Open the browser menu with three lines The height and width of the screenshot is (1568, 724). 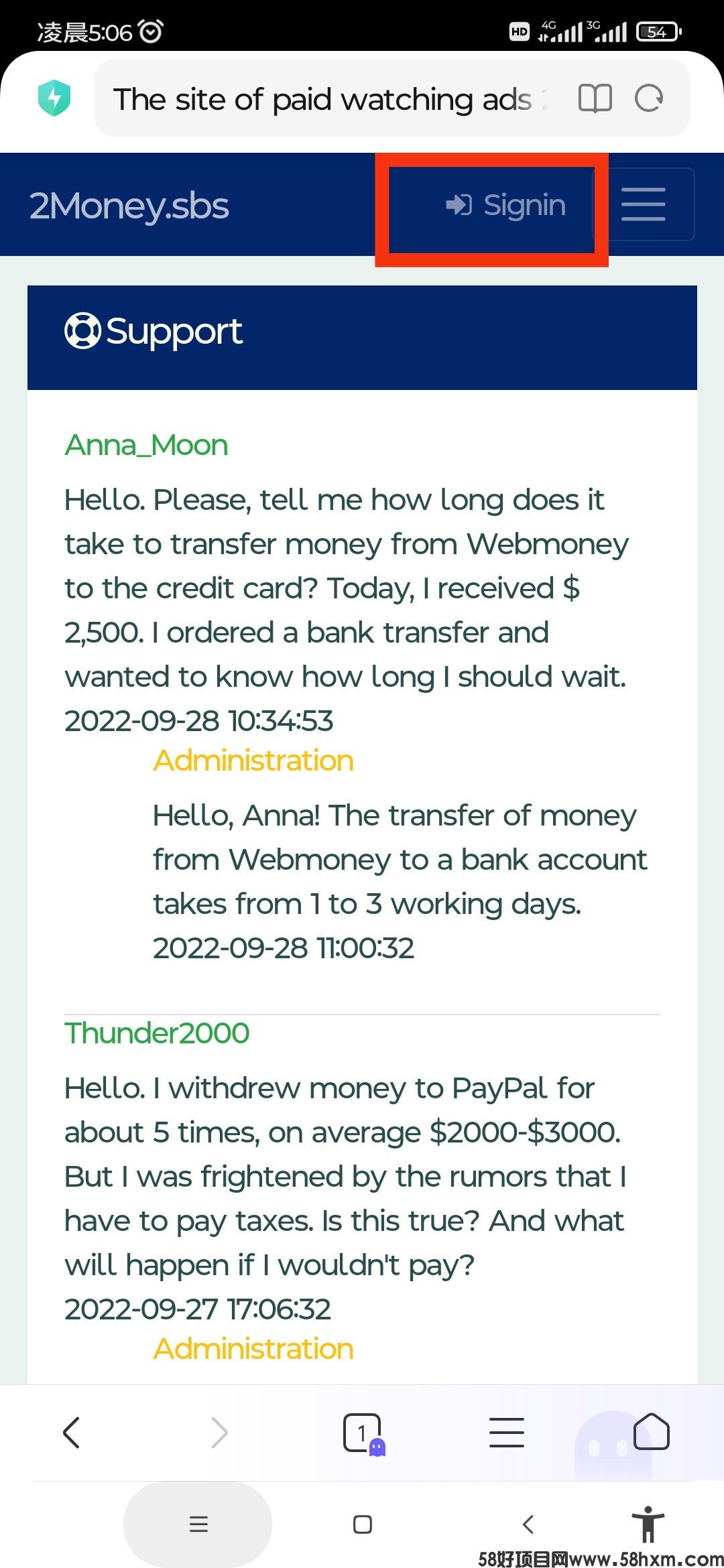[x=506, y=1433]
